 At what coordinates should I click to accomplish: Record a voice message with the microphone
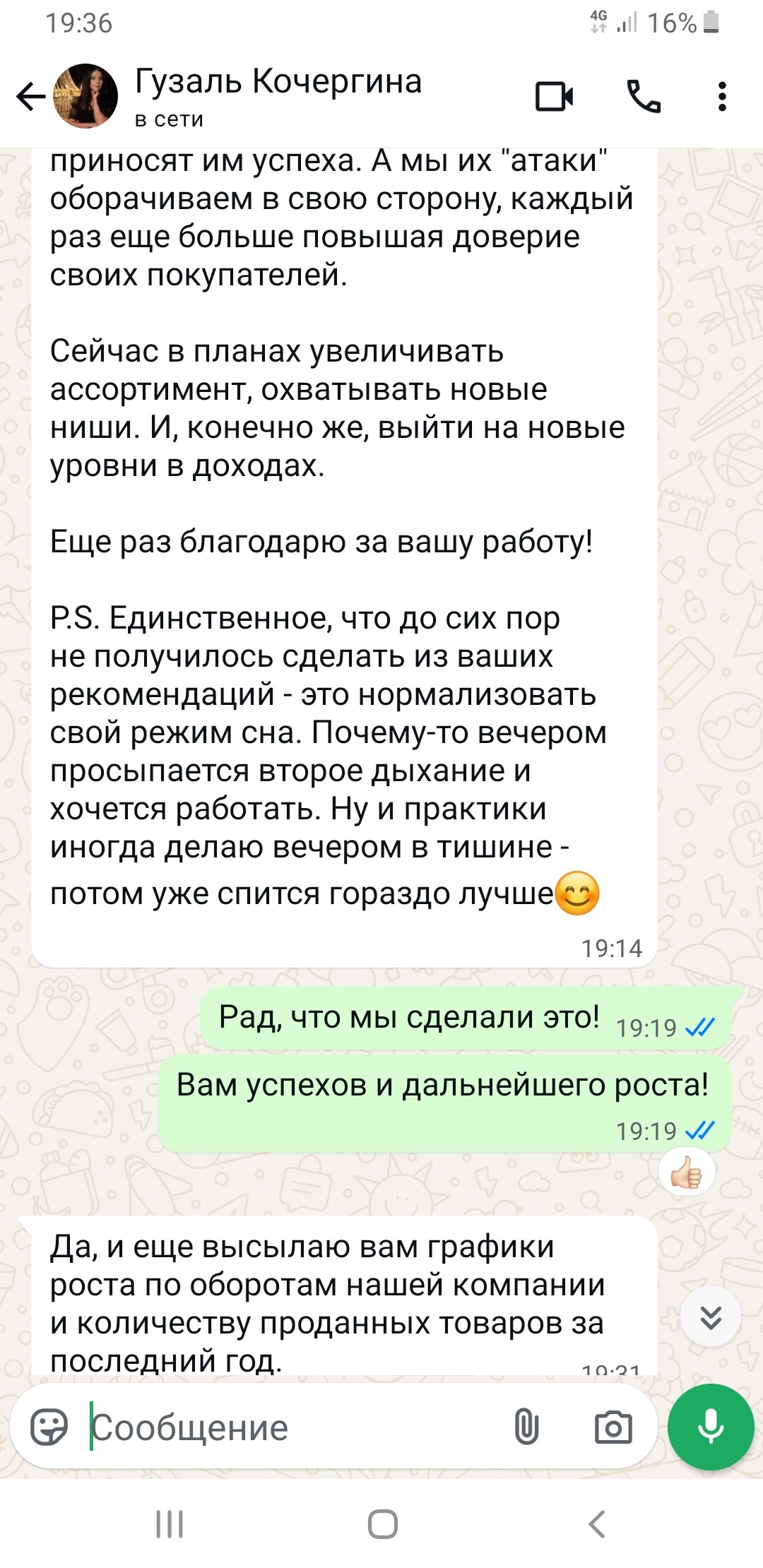coord(710,1427)
